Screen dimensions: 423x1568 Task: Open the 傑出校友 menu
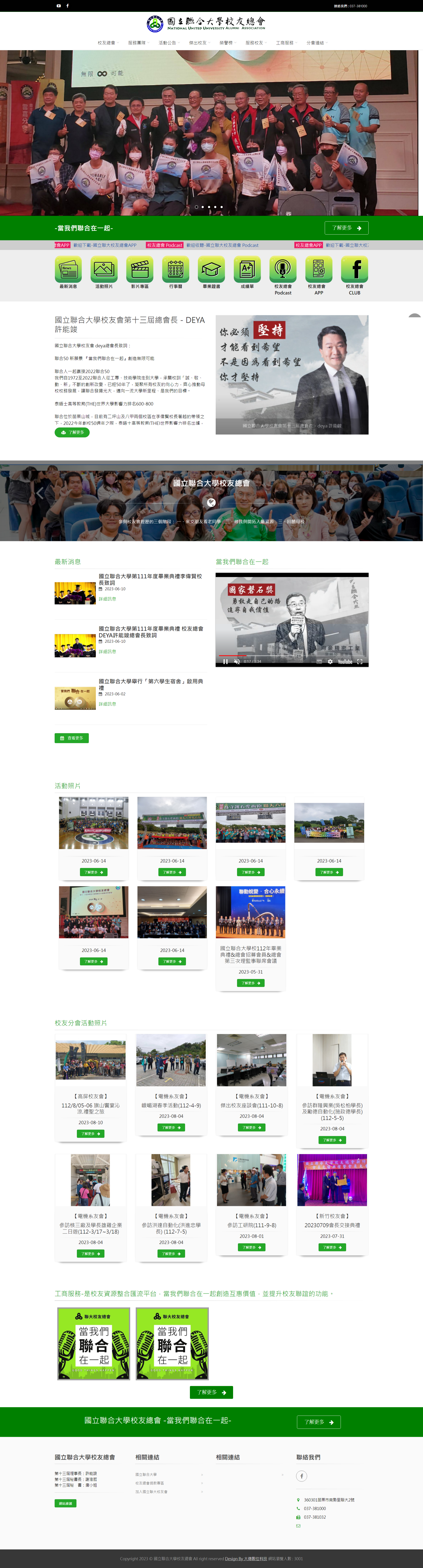pos(199,43)
